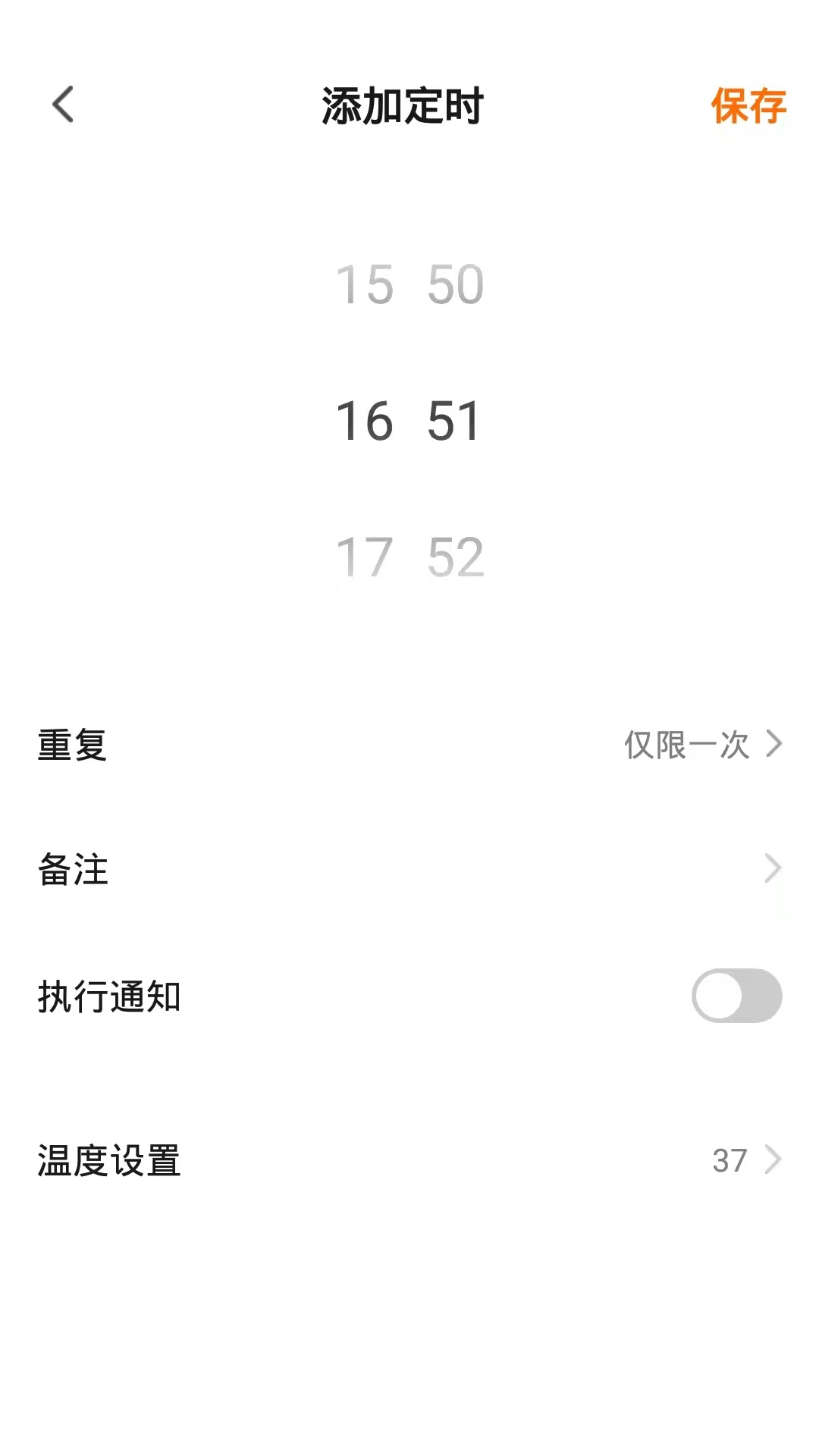Image resolution: width=819 pixels, height=1456 pixels.
Task: Save the timer with 保存
Action: point(748,105)
